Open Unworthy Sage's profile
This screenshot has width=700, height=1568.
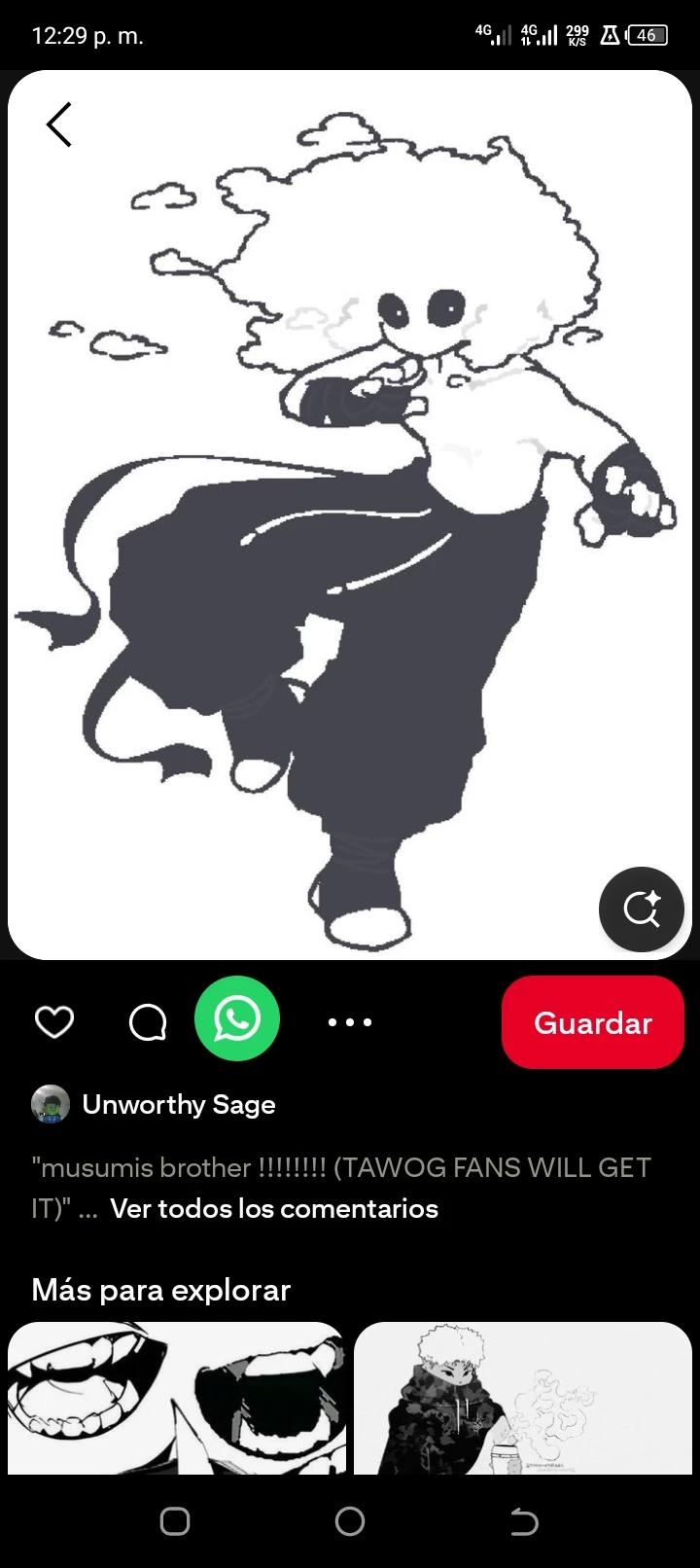coord(179,1105)
